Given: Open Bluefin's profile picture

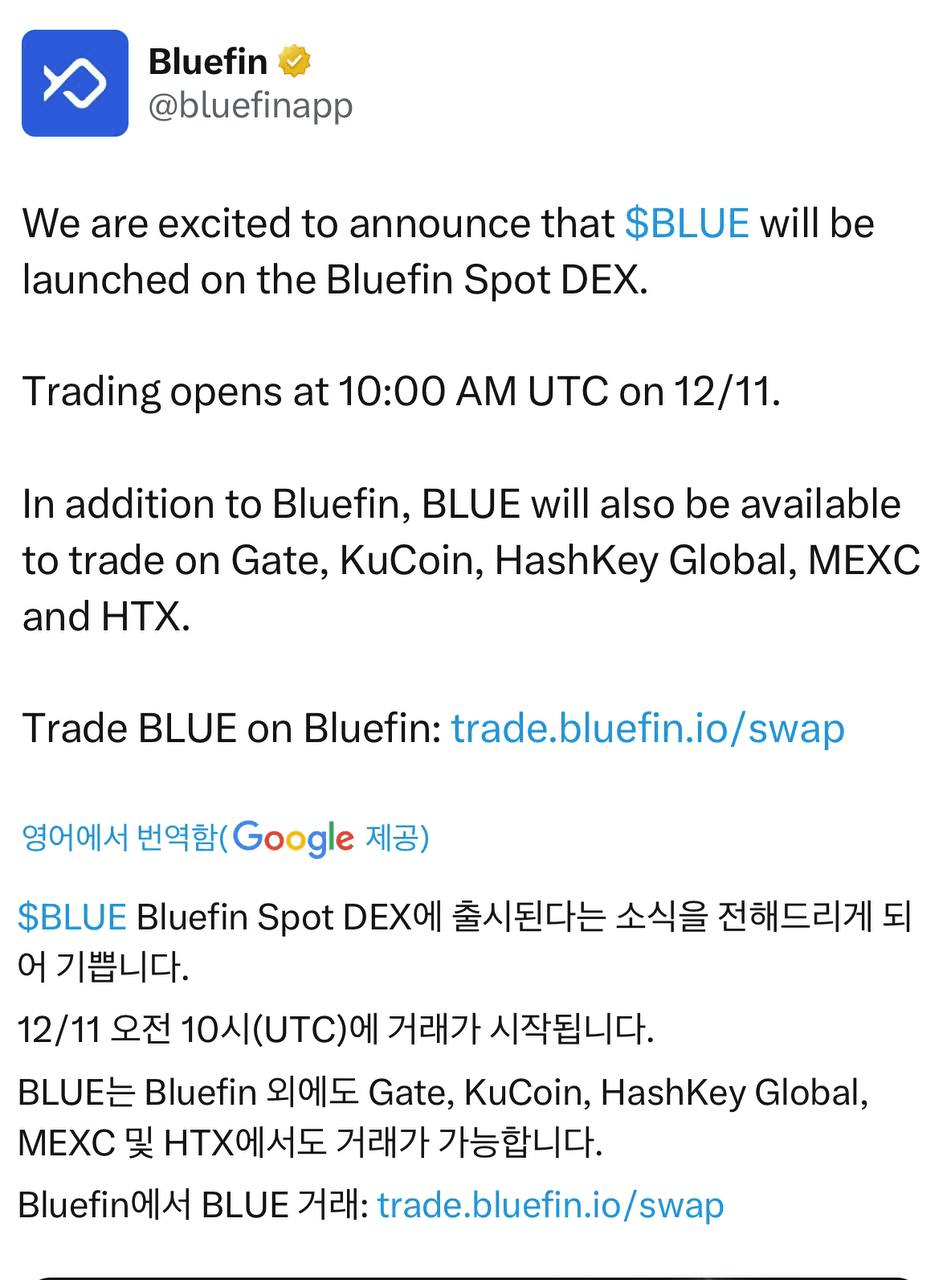Looking at the screenshot, I should [75, 83].
